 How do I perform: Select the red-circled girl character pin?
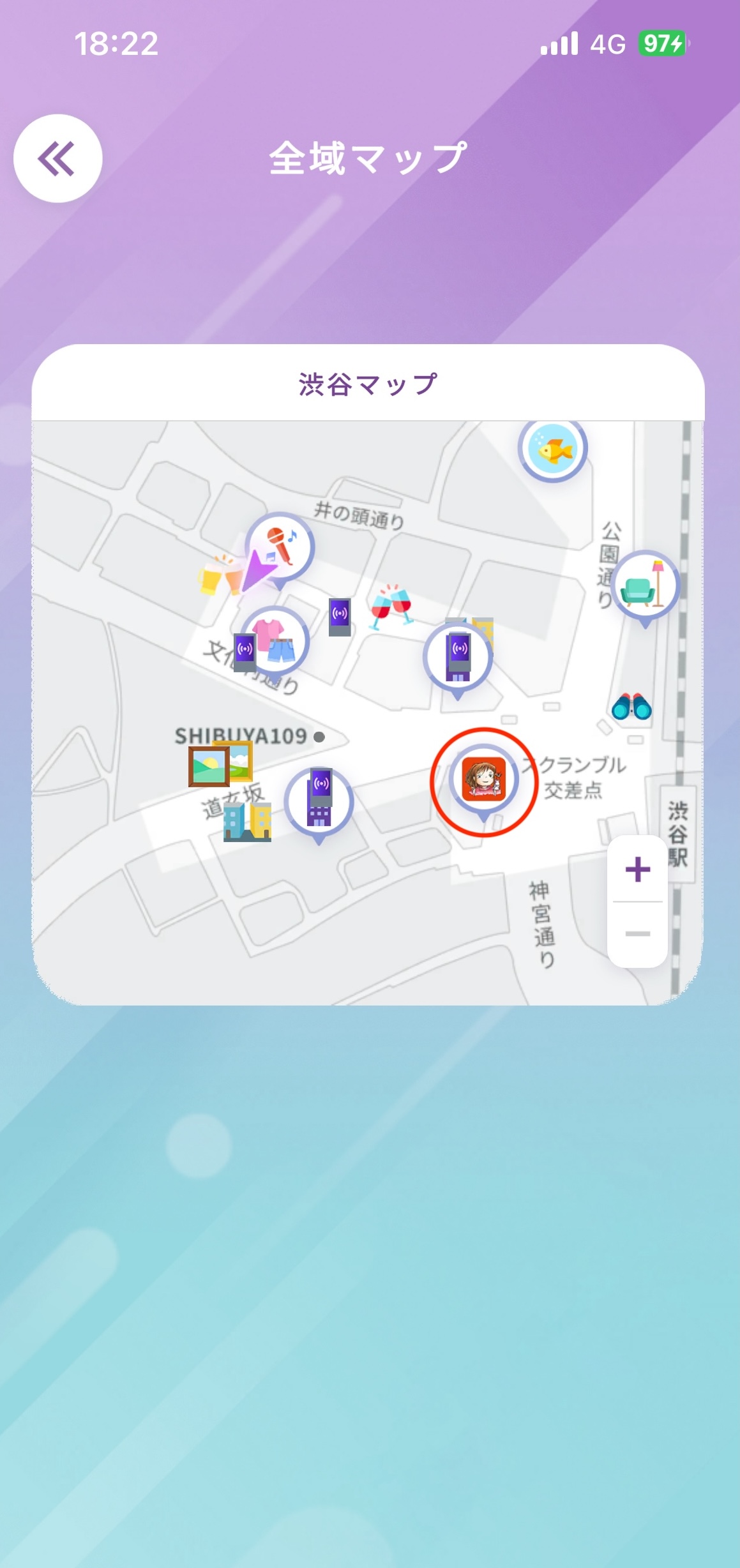483,780
